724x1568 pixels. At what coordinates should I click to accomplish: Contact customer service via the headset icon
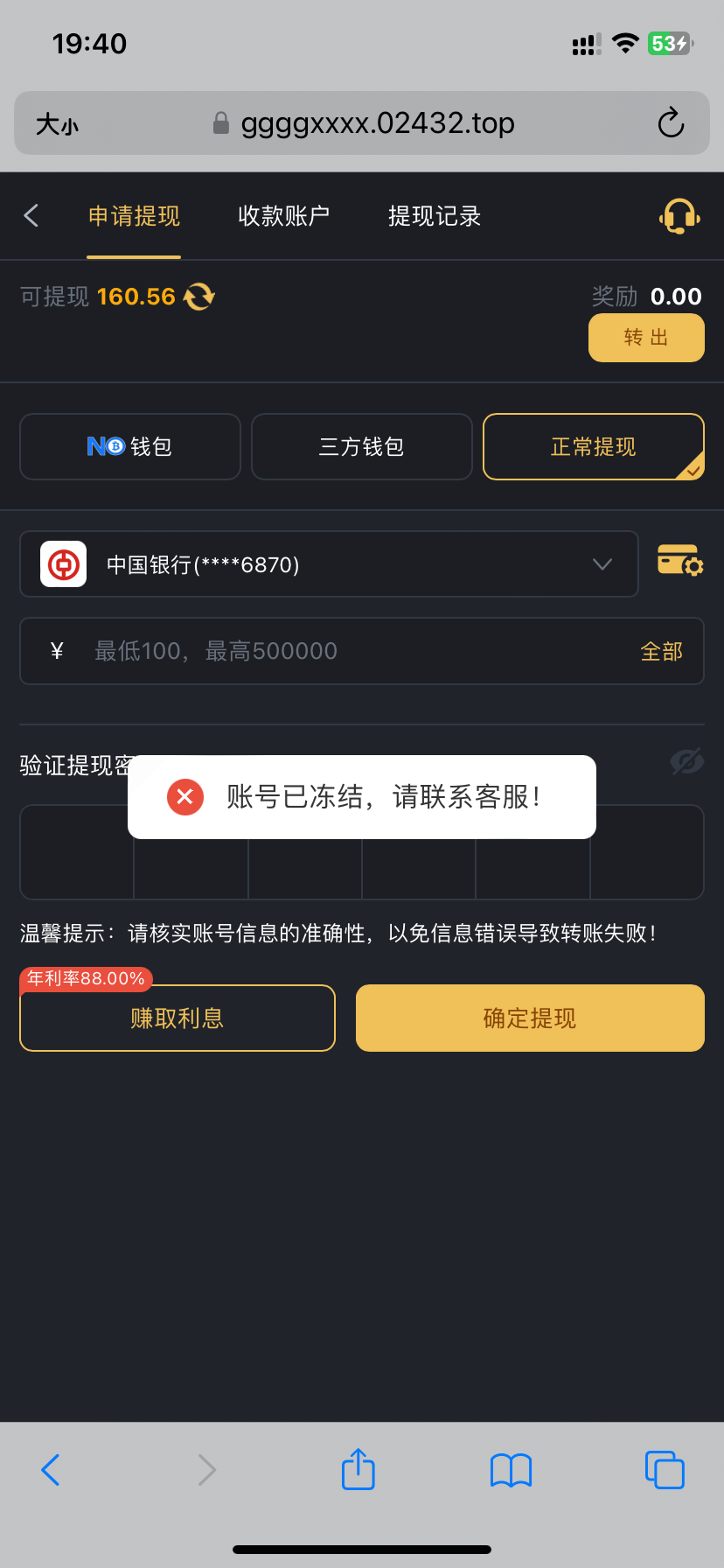(679, 215)
